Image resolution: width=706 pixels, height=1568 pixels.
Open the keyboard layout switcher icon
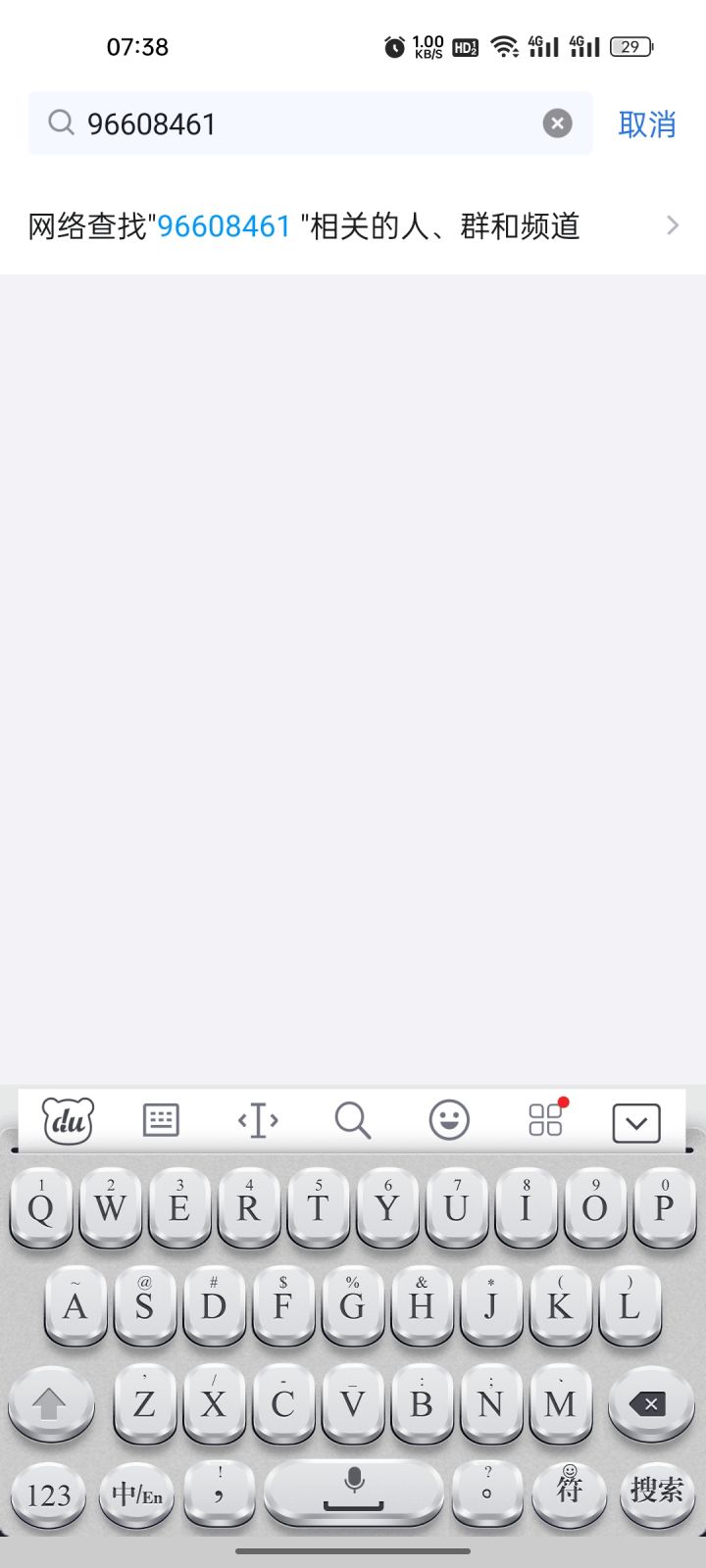(160, 1120)
